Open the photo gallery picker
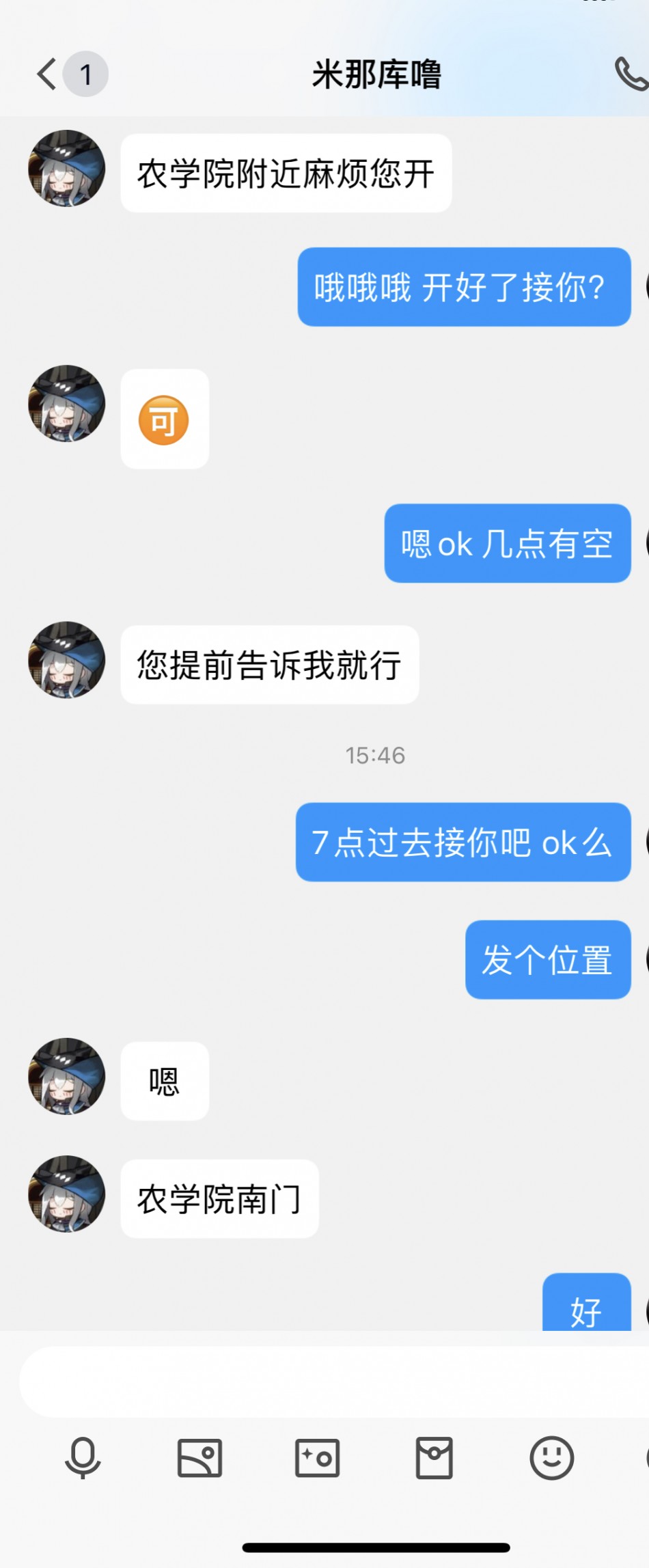Image resolution: width=649 pixels, height=1568 pixels. 199,1457
